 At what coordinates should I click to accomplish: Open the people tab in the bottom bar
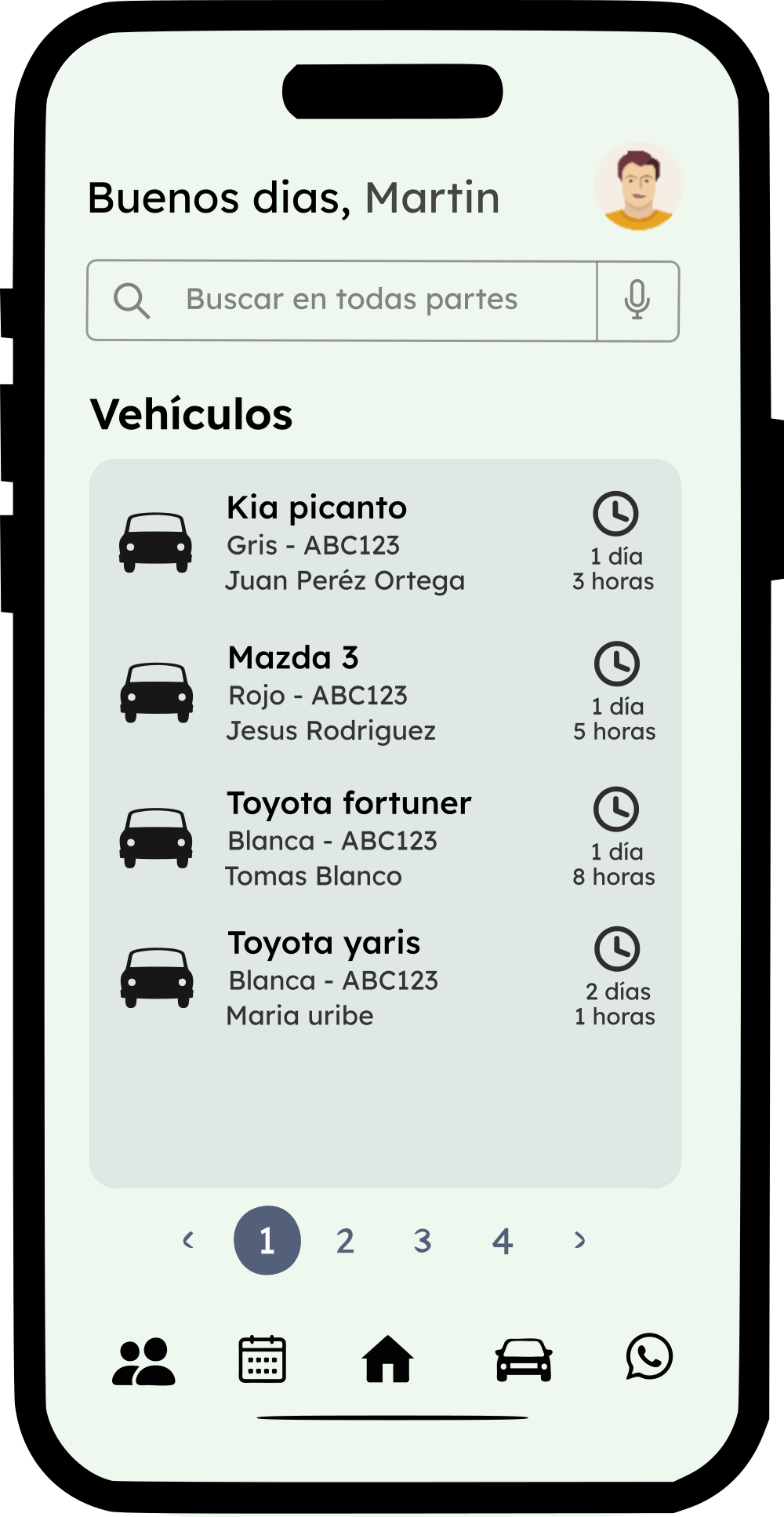(x=143, y=1361)
